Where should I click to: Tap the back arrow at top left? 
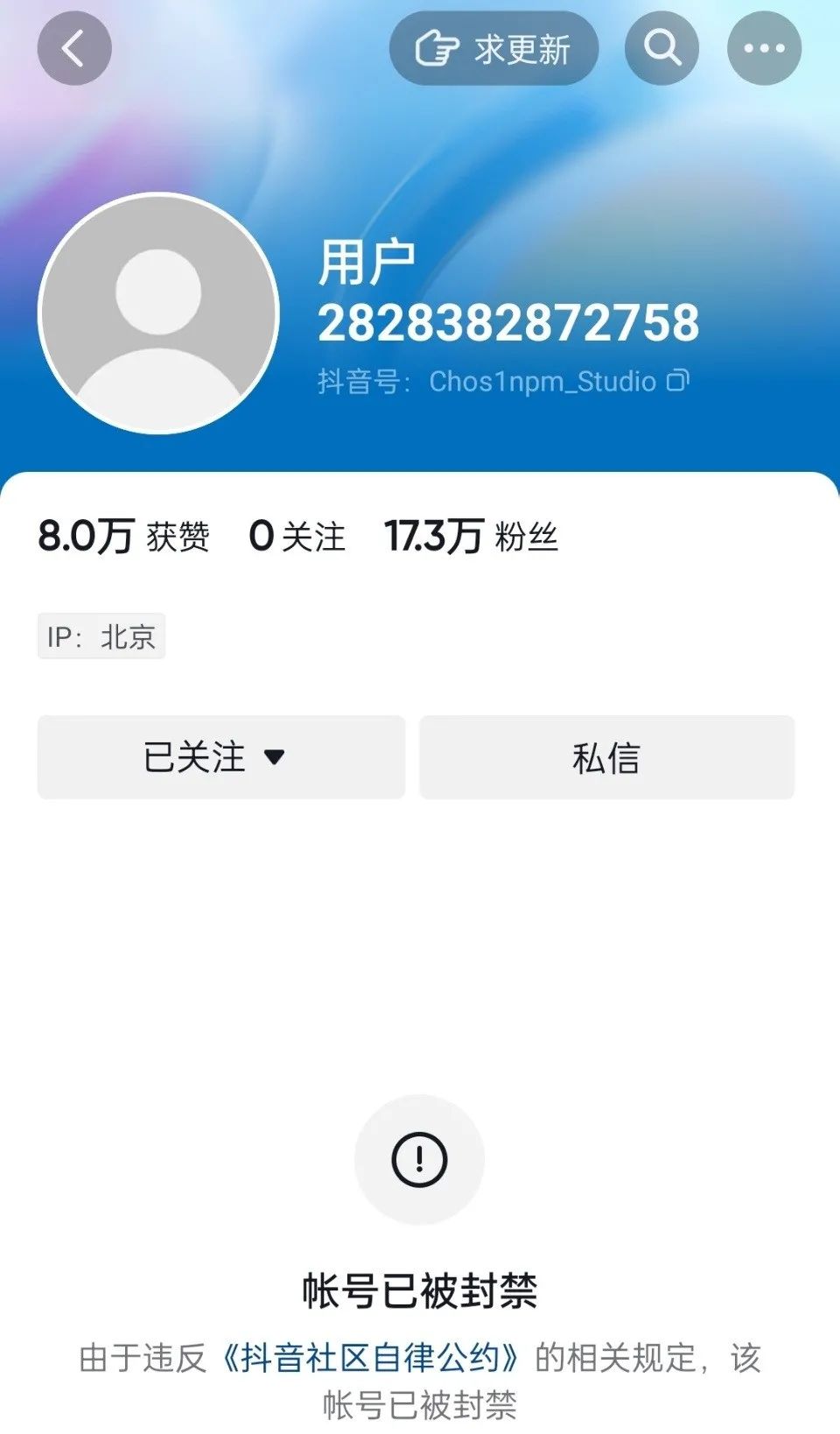click(x=73, y=48)
